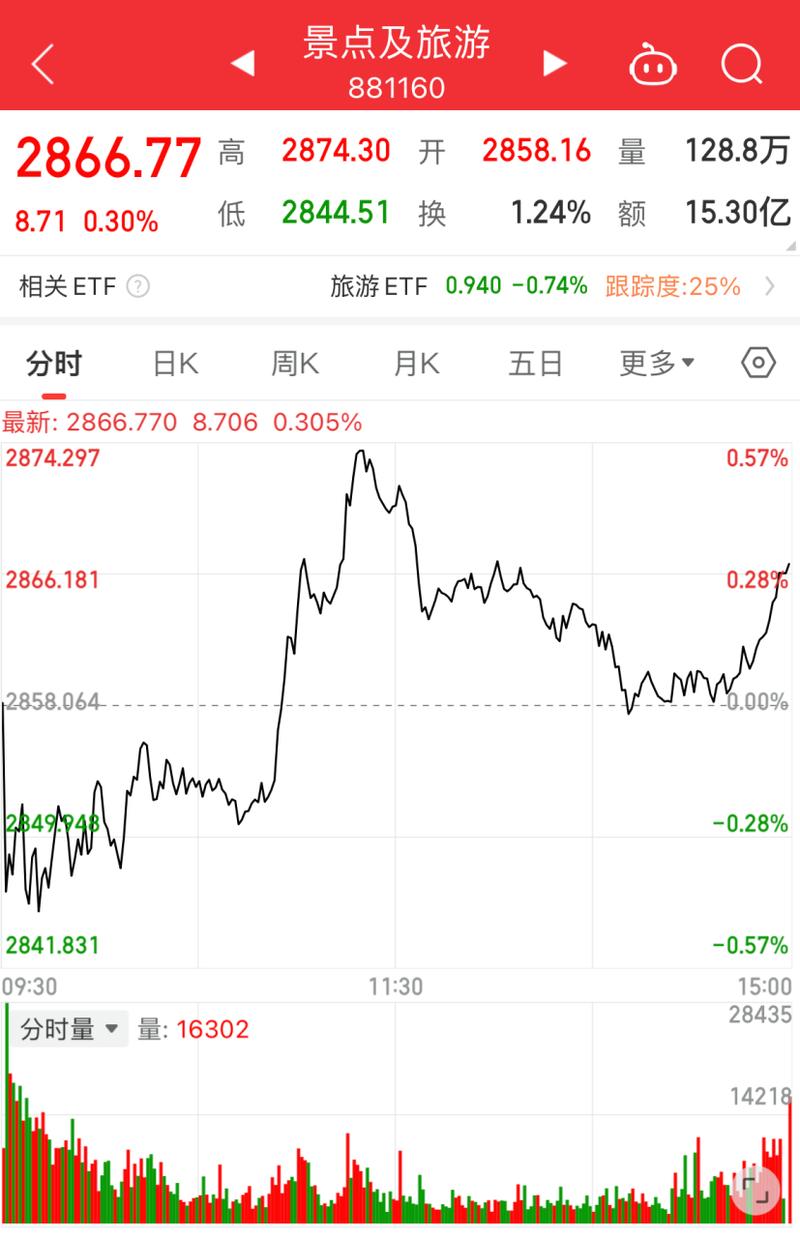Switch to the next sector index
The image size is (800, 1238).
555,64
